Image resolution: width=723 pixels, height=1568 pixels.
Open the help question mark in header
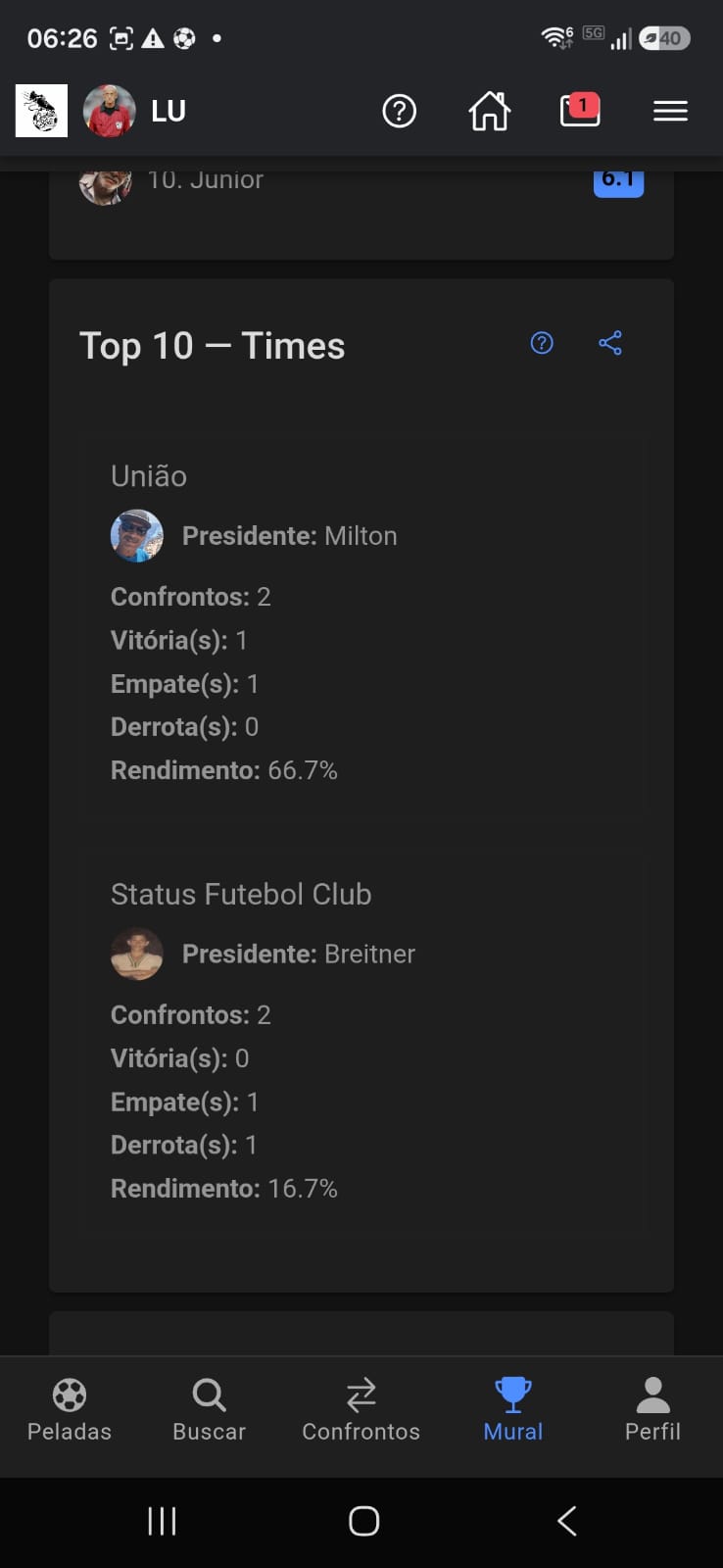[399, 111]
